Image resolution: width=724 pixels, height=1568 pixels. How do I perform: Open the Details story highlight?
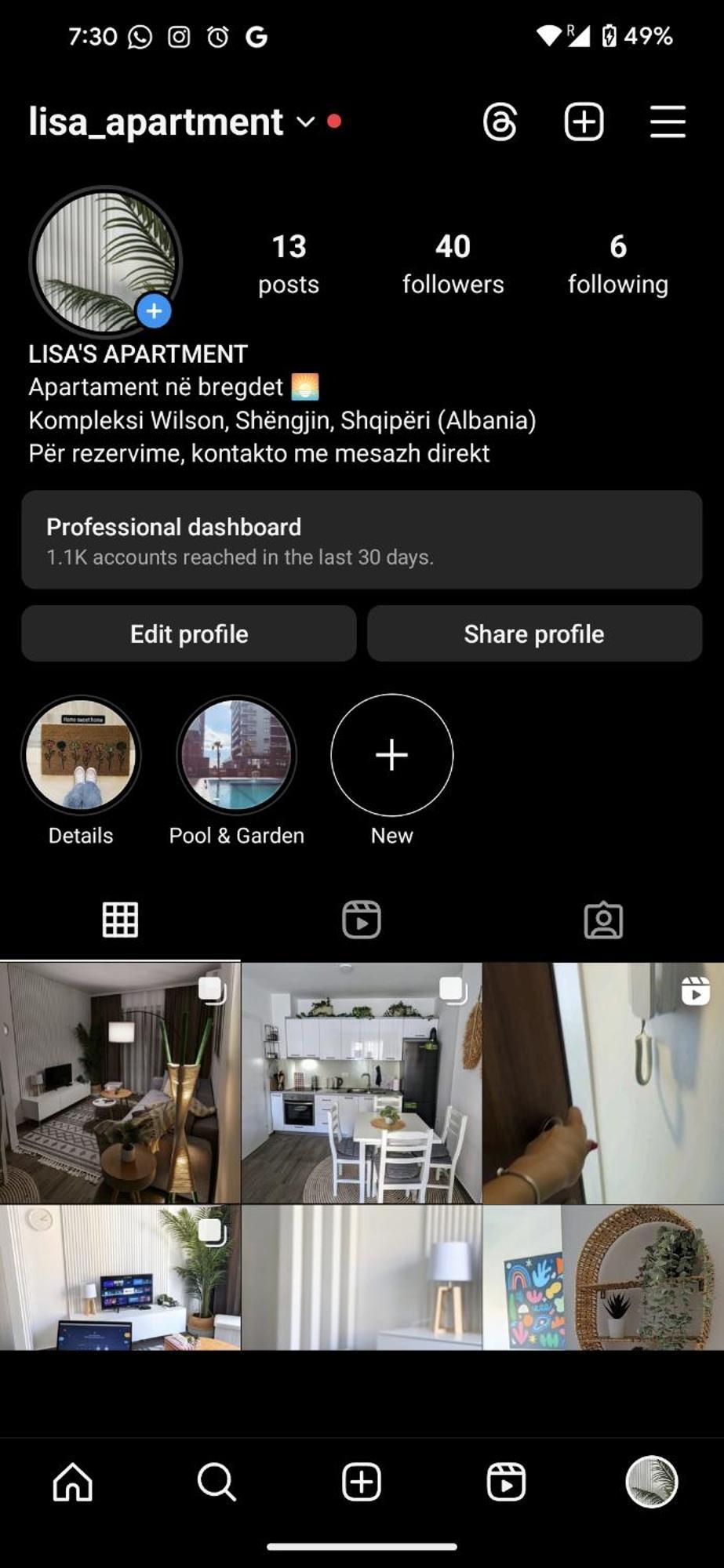click(x=81, y=756)
